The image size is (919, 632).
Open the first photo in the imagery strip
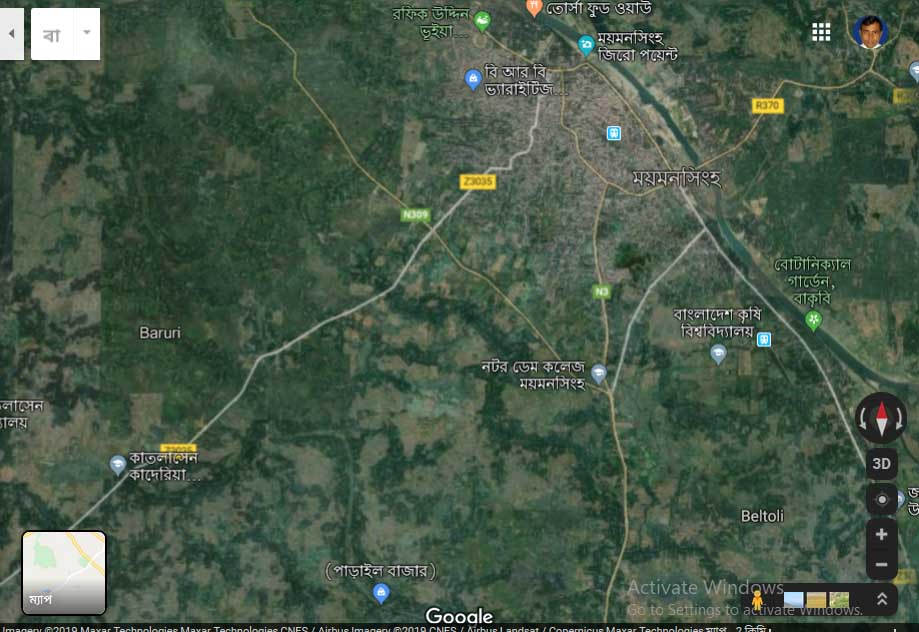[794, 600]
